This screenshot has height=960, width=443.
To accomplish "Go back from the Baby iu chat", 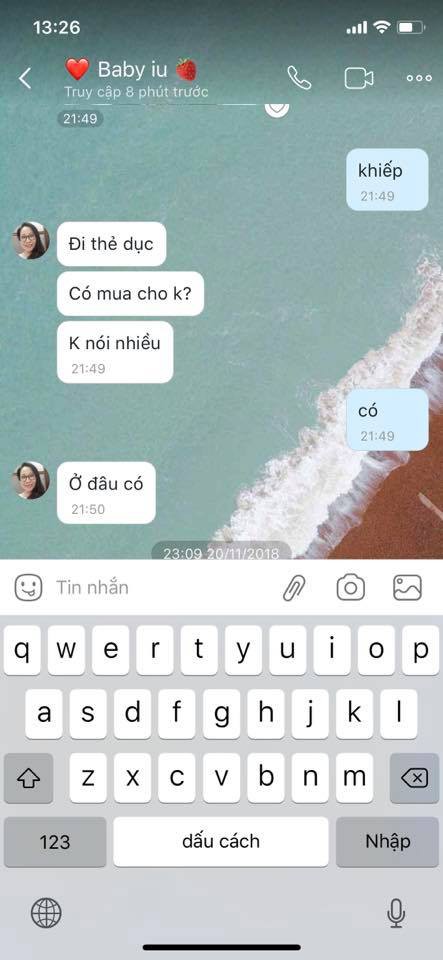I will click(x=24, y=79).
